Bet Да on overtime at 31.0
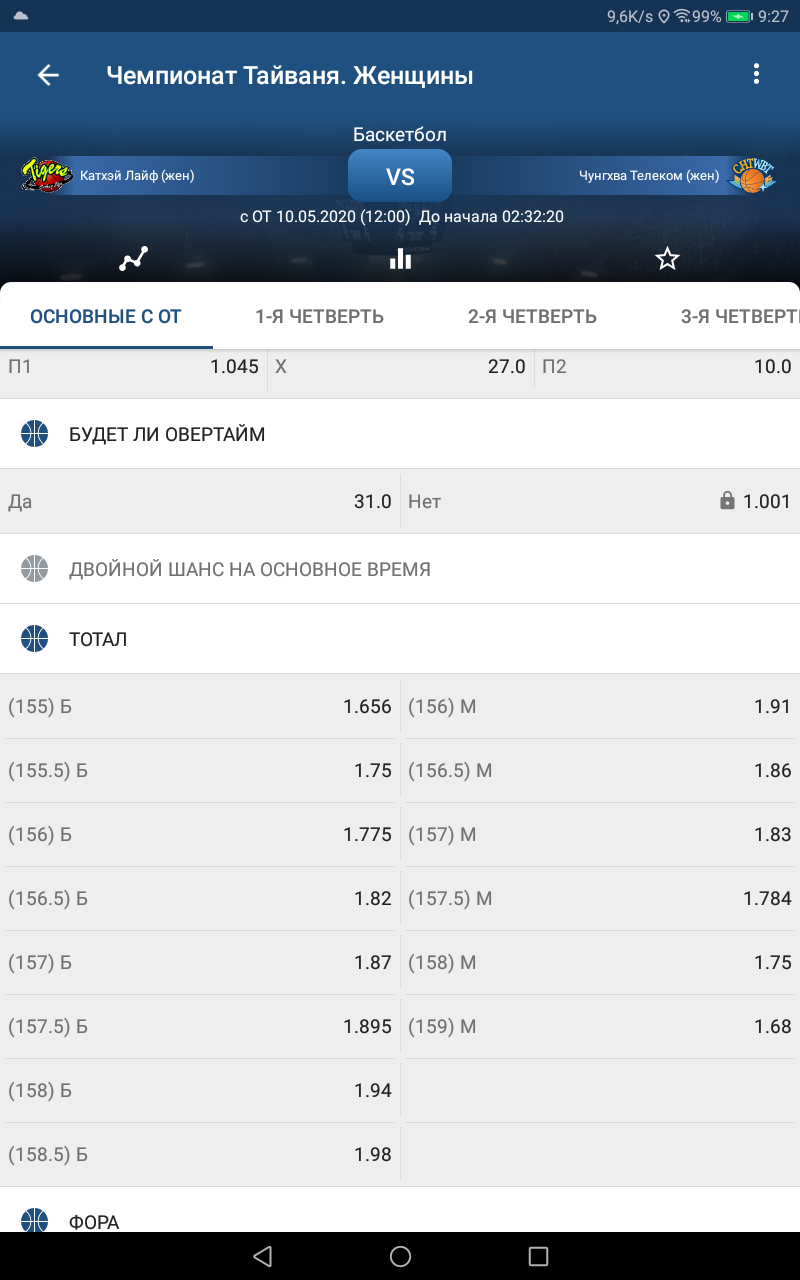The width and height of the screenshot is (800, 1280). [200, 501]
